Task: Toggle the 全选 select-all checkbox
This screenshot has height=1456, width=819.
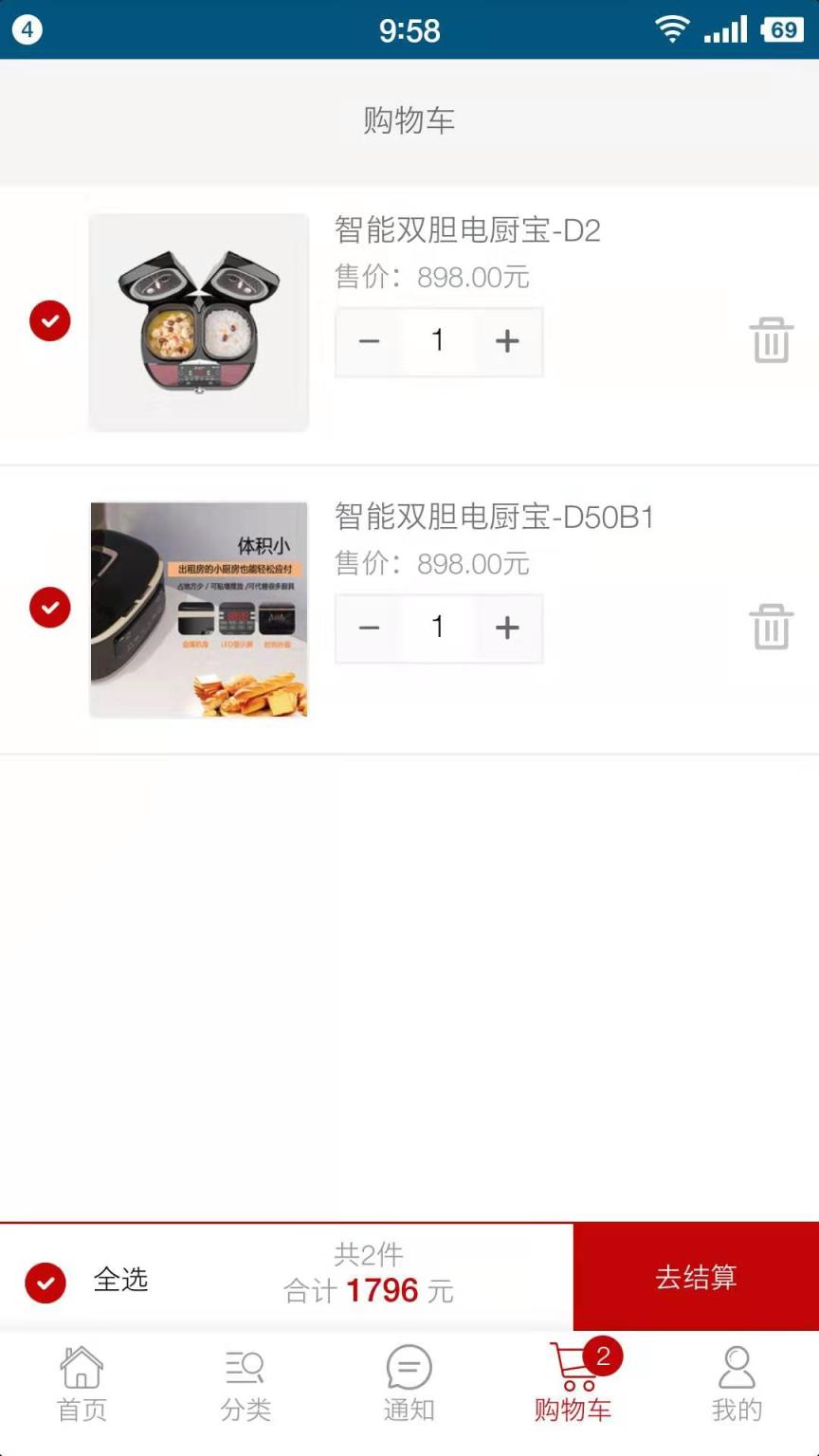Action: click(45, 1283)
